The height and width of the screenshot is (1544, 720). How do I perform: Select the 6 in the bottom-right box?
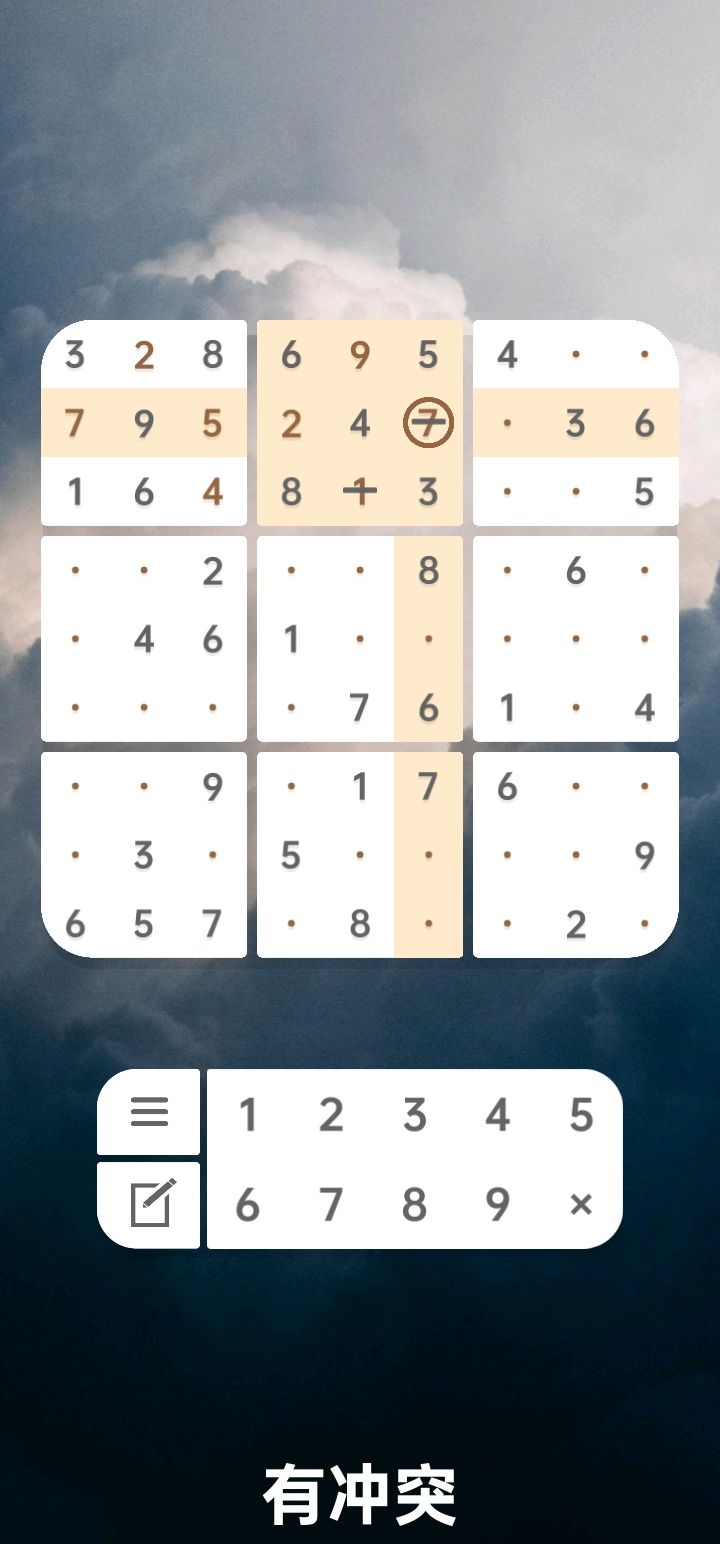(x=507, y=787)
